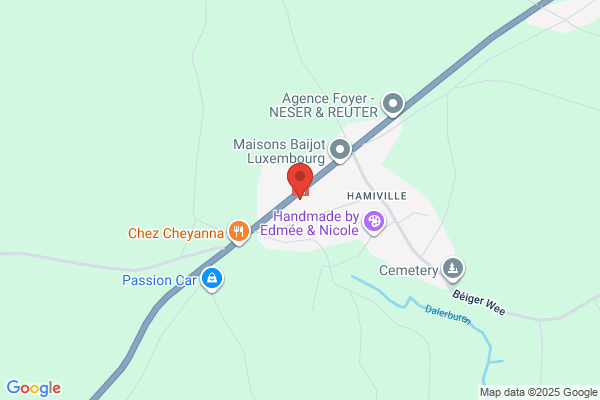Image resolution: width=600 pixels, height=400 pixels.
Task: Open the Maisons Baijot Luxembourg marker
Action: coord(340,150)
